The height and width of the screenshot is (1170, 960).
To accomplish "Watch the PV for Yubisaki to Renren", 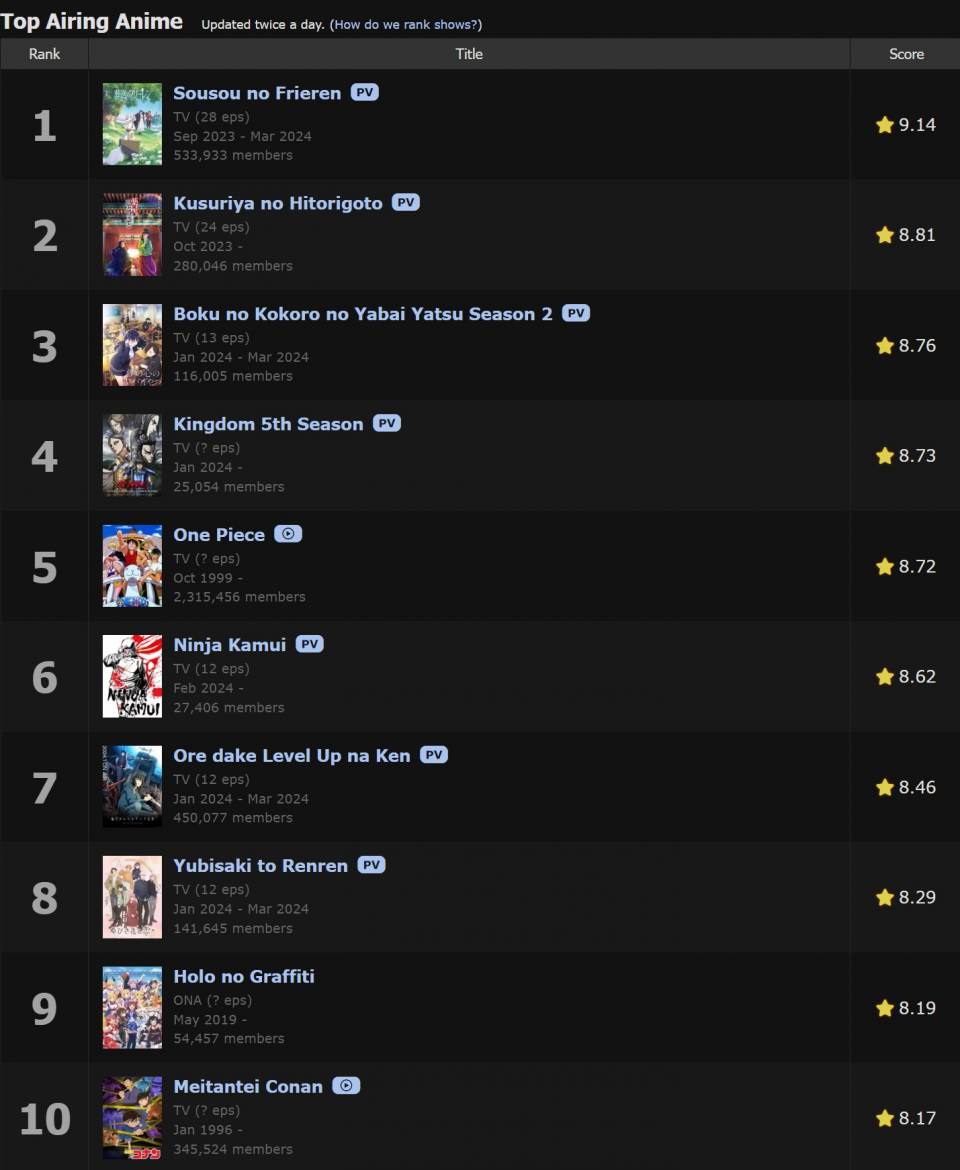I will 372,865.
